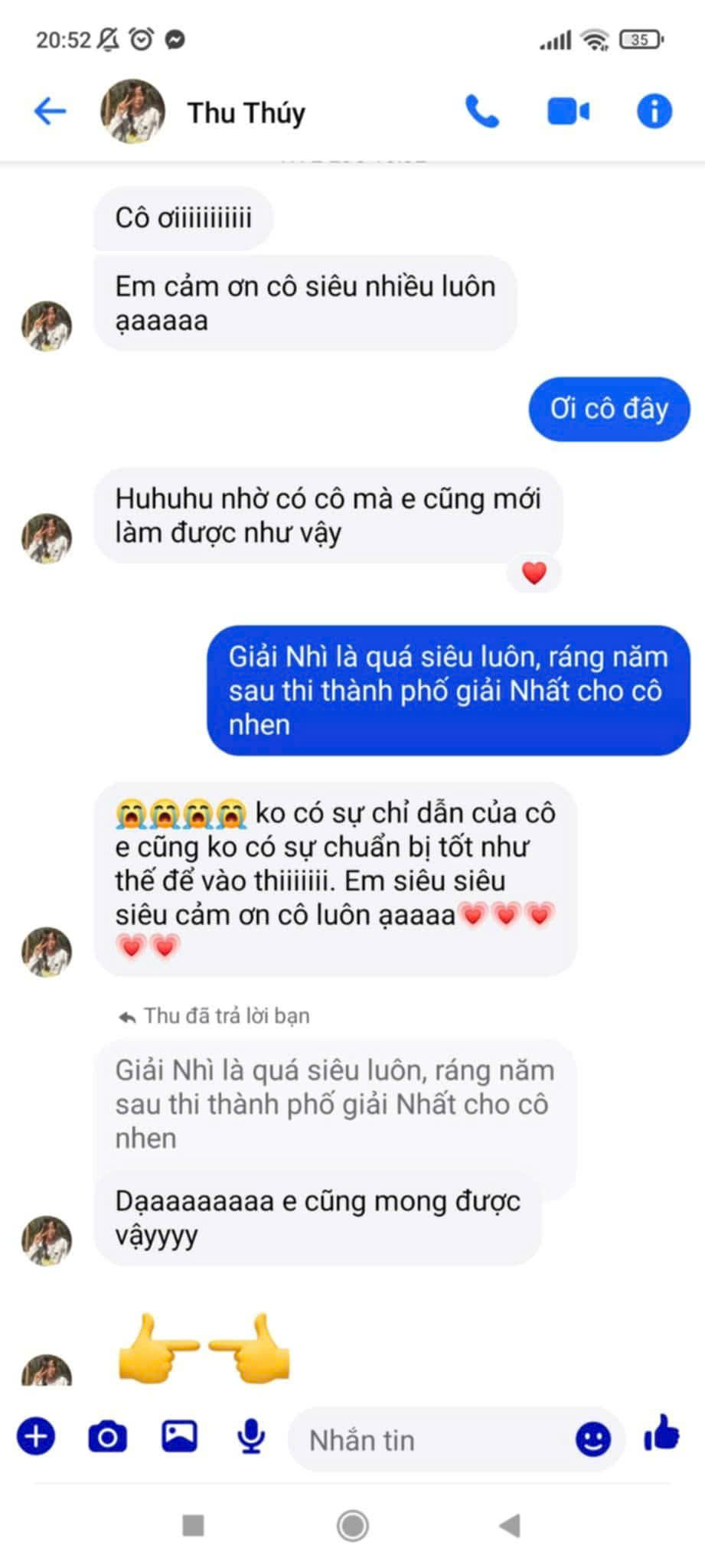Go back from the Thu Thúy chat
This screenshot has height=1568, width=705.
[51, 112]
